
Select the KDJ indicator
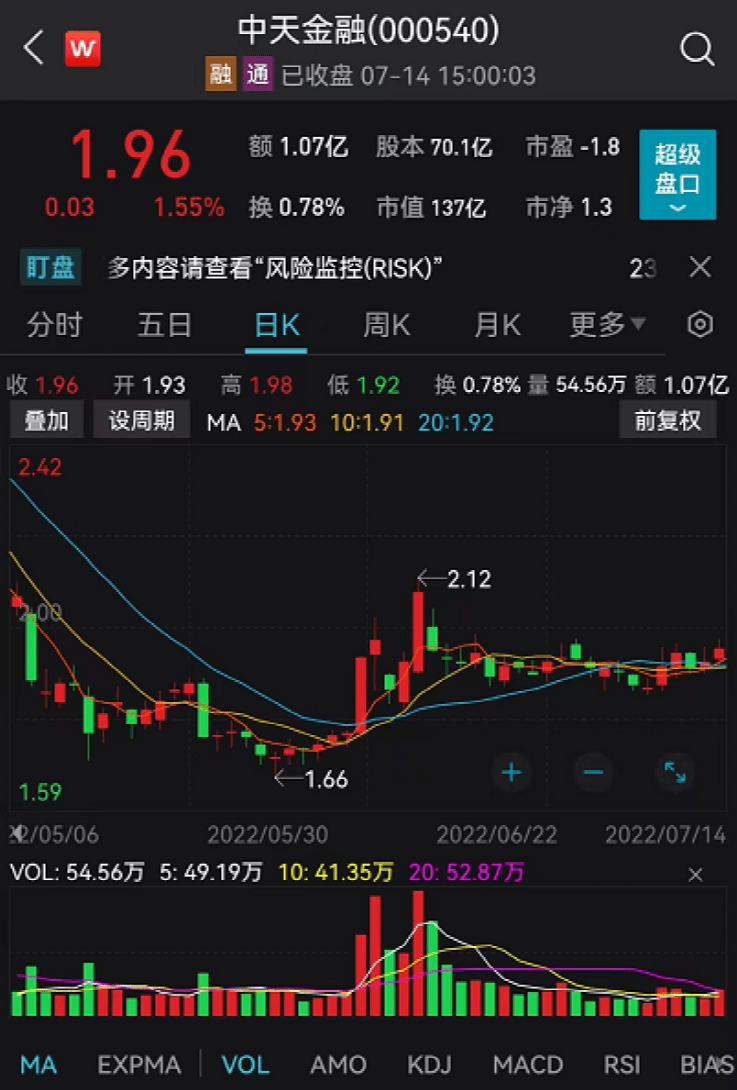click(430, 1065)
